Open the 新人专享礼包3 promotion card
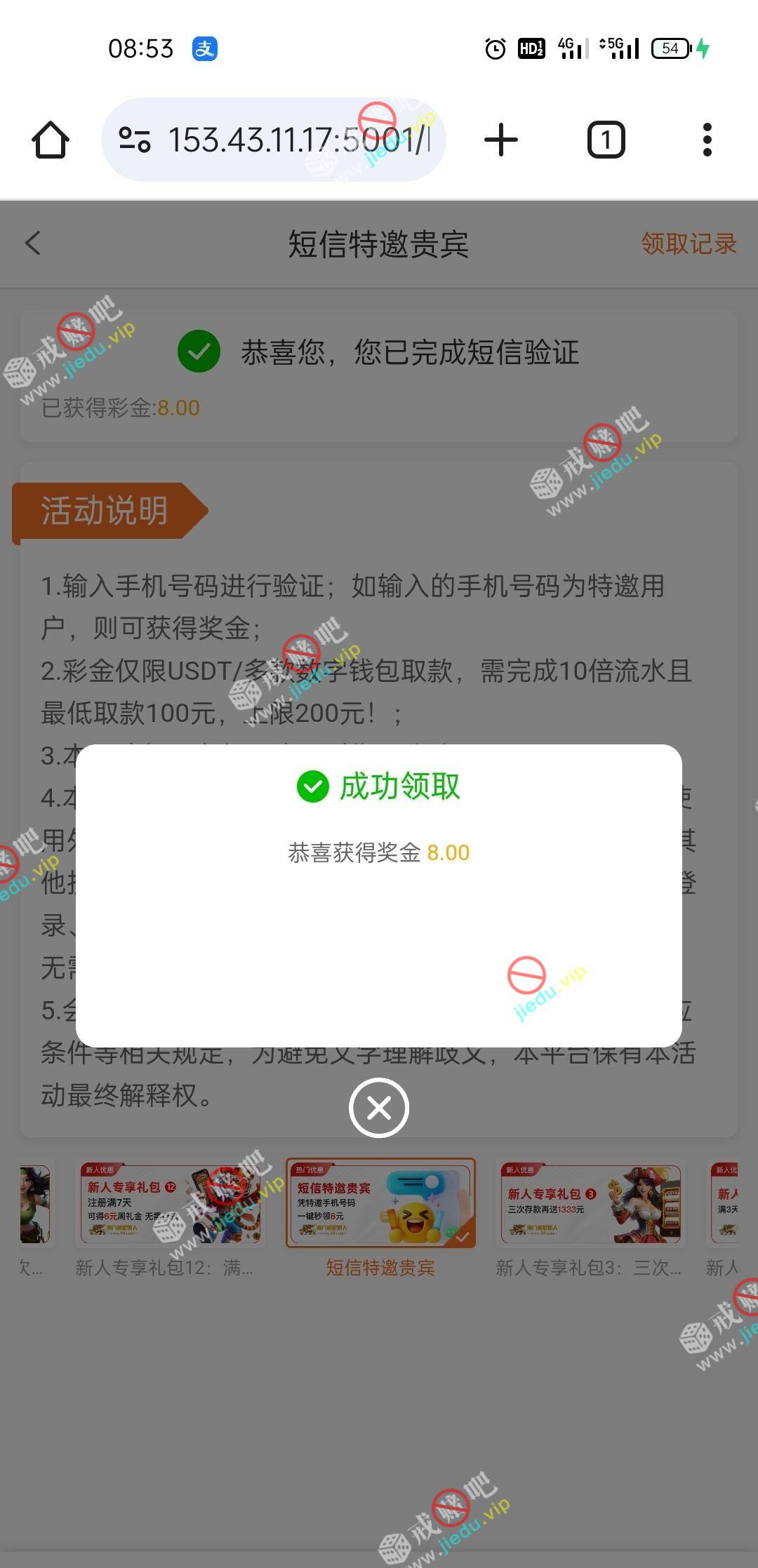The image size is (758, 1568). click(x=590, y=1204)
